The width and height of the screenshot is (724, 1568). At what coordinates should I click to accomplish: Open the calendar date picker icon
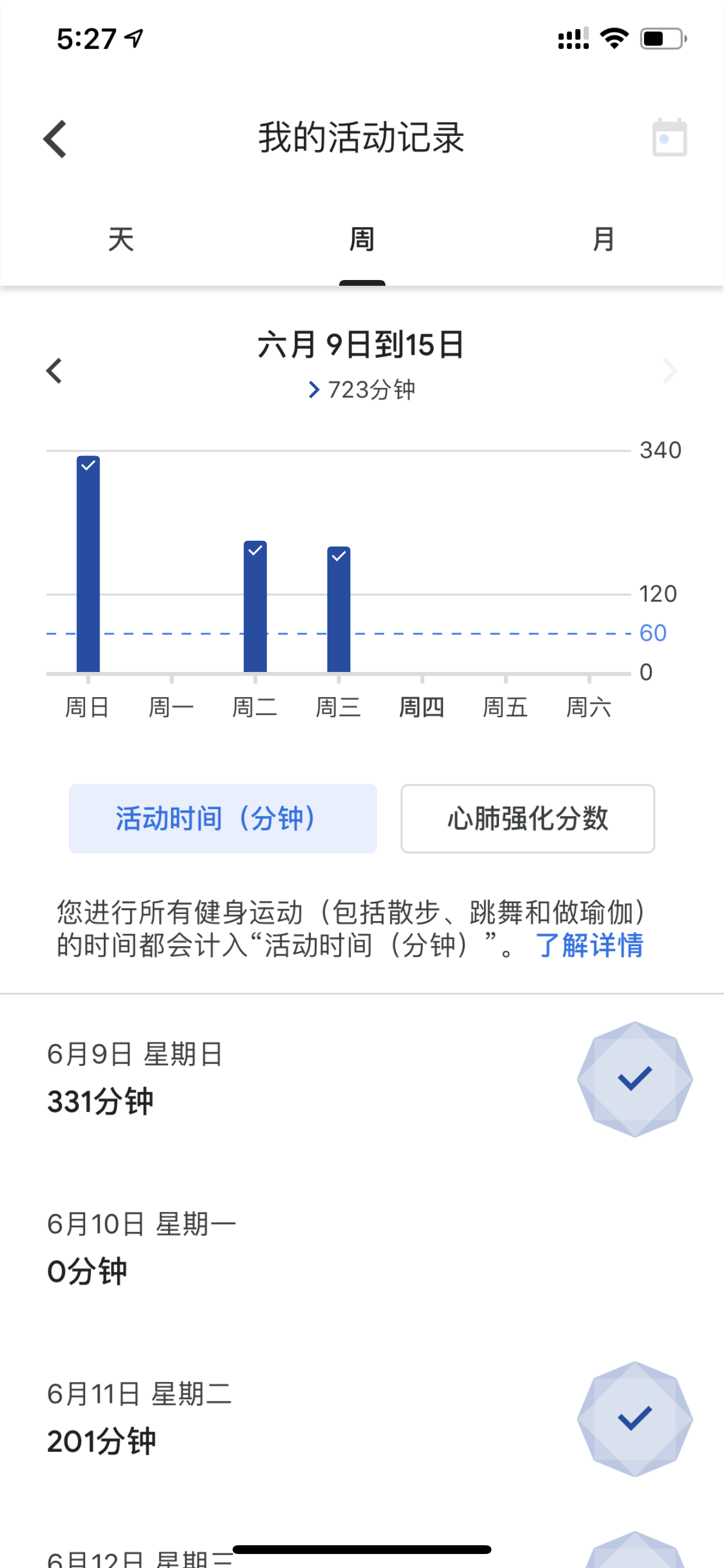(669, 138)
